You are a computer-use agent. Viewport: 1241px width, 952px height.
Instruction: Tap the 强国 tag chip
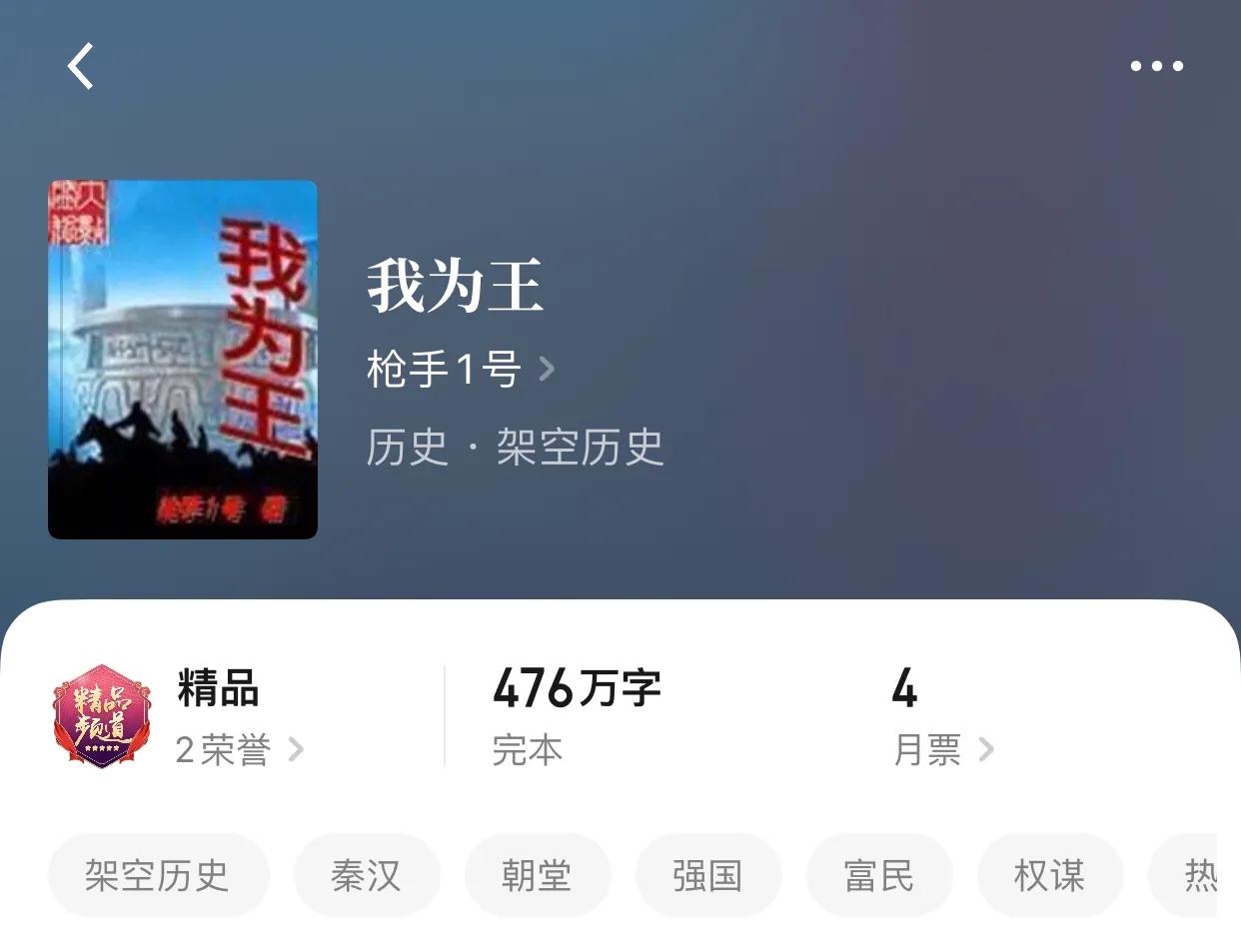coord(707,876)
